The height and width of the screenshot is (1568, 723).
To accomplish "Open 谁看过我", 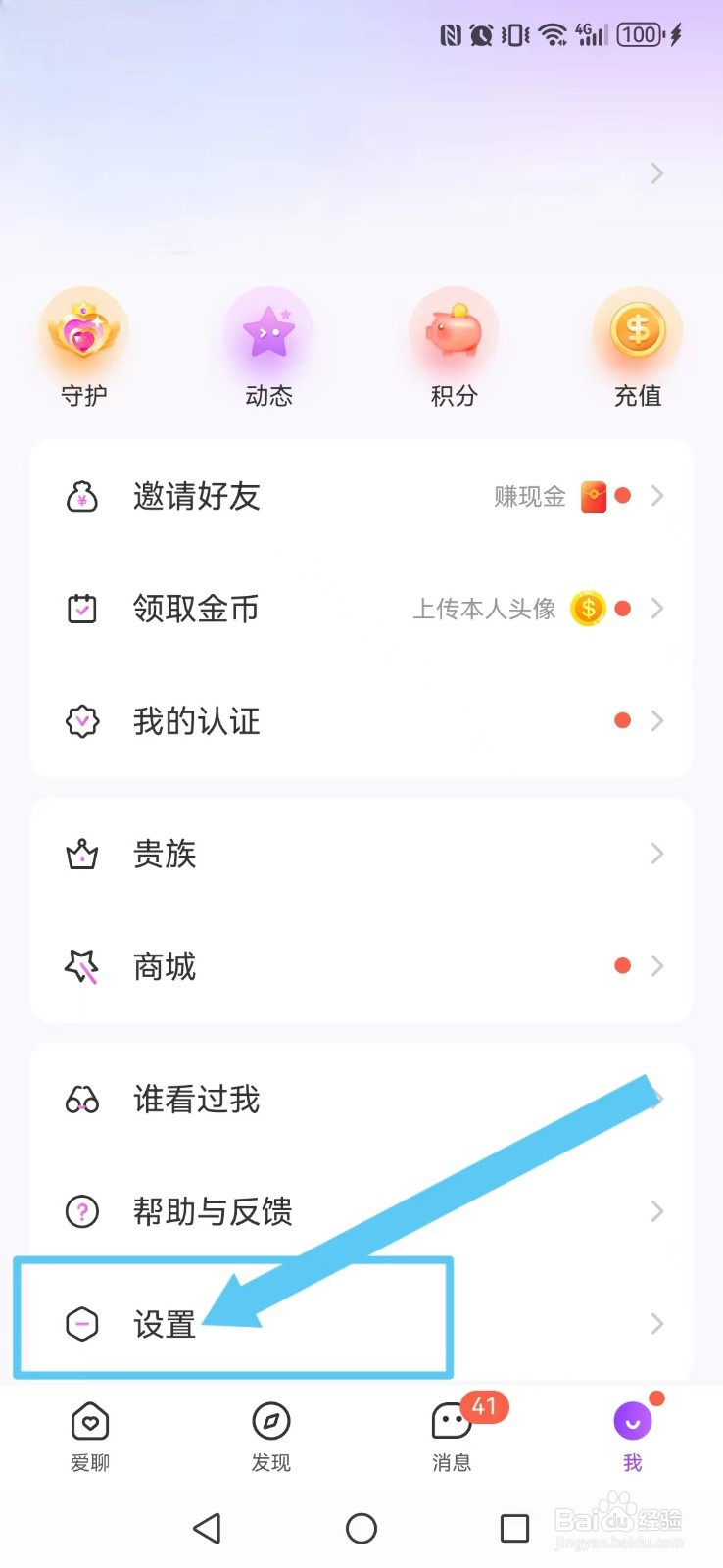I will [361, 1100].
